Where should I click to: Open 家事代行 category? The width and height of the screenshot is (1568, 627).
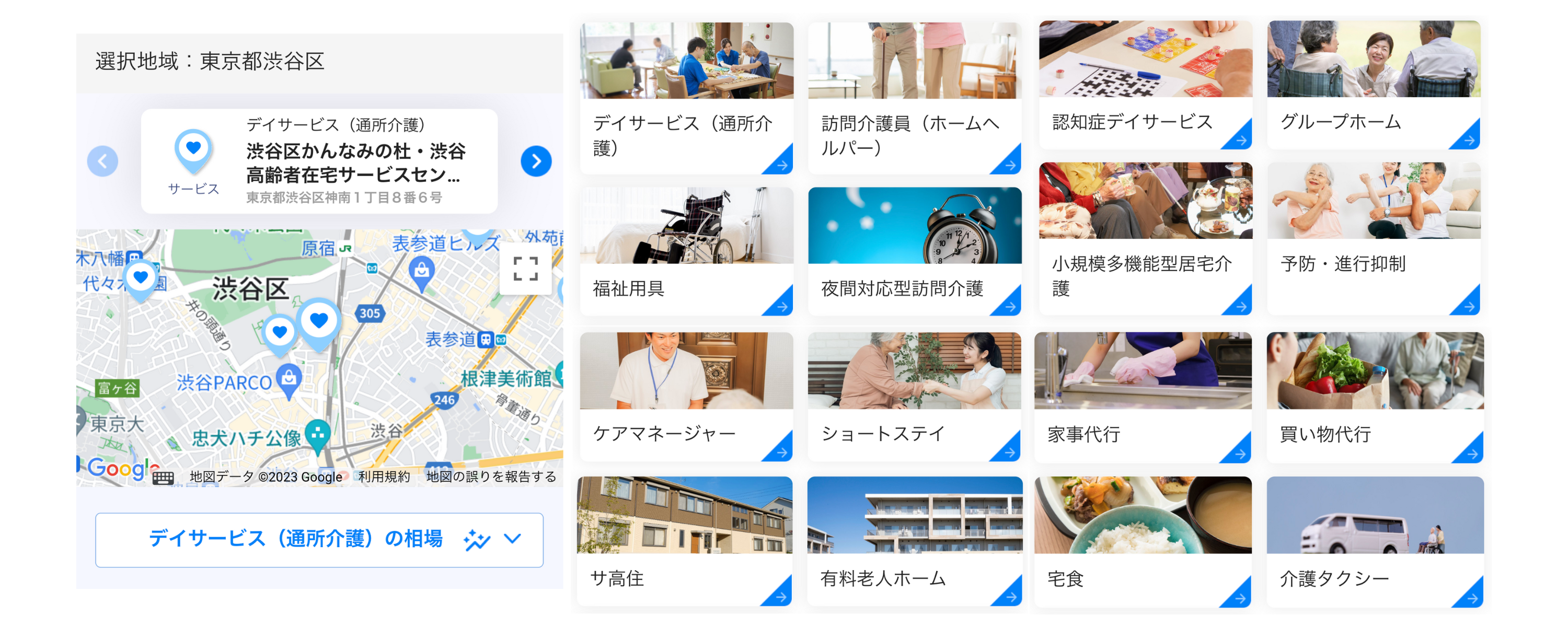[1143, 397]
